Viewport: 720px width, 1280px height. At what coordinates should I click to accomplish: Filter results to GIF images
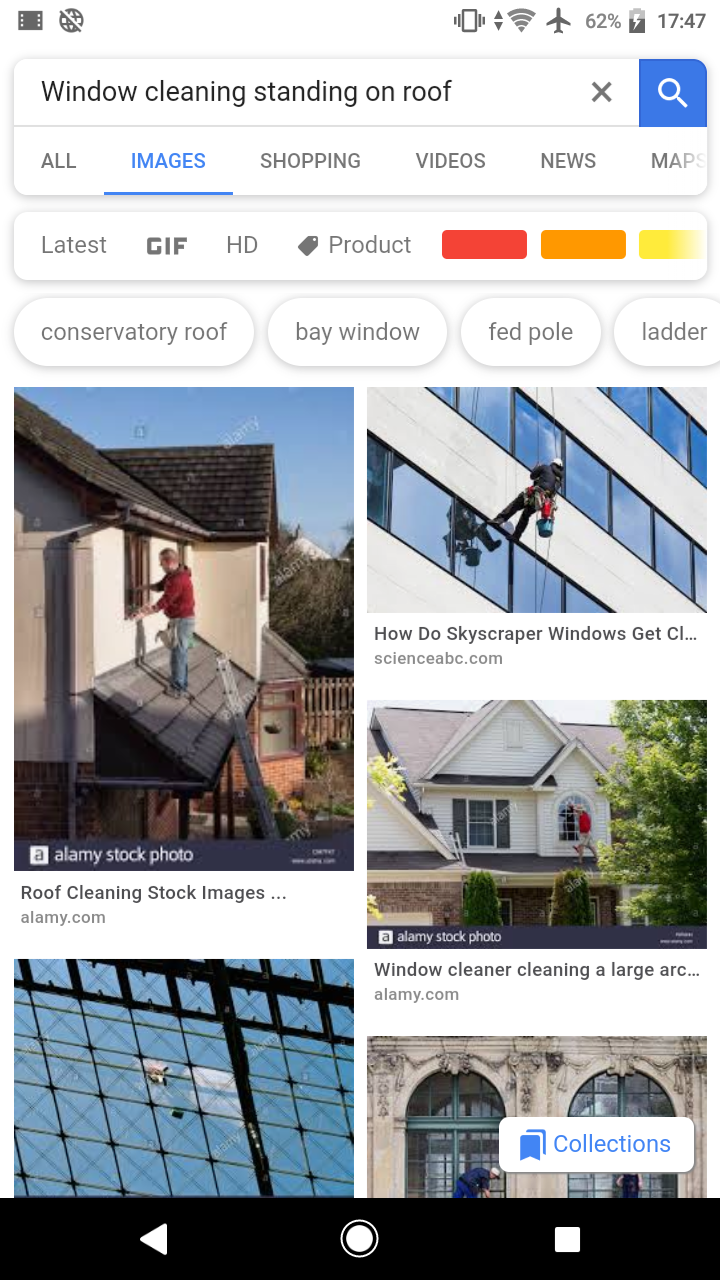(166, 245)
